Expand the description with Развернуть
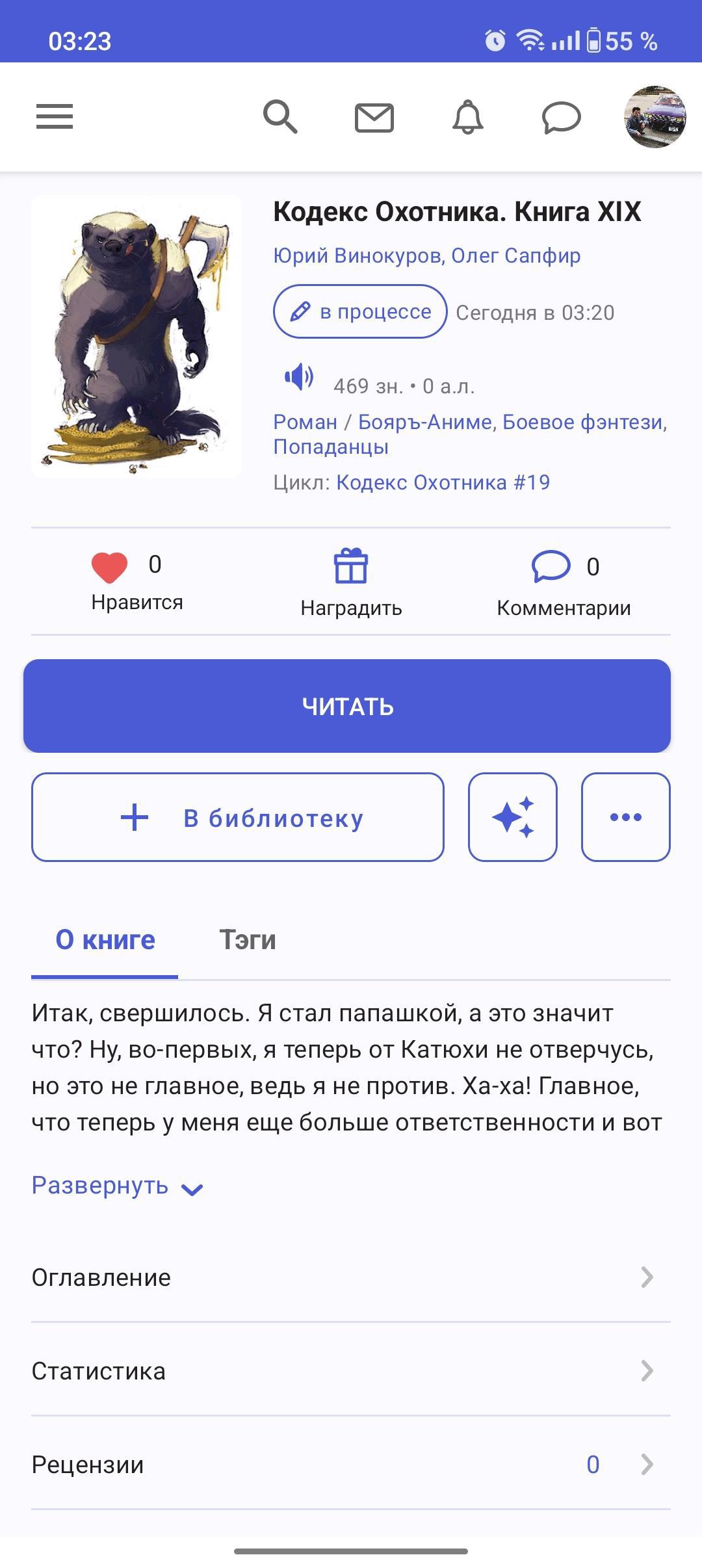 (x=117, y=1186)
